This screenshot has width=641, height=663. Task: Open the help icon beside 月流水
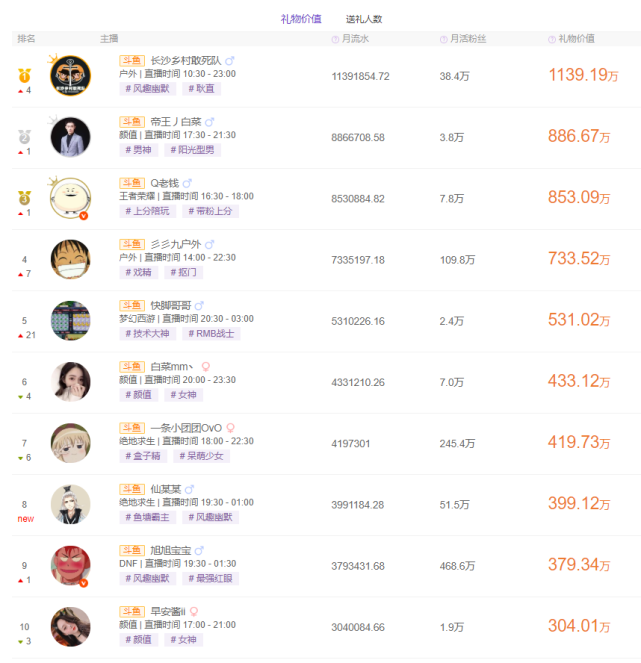(335, 39)
